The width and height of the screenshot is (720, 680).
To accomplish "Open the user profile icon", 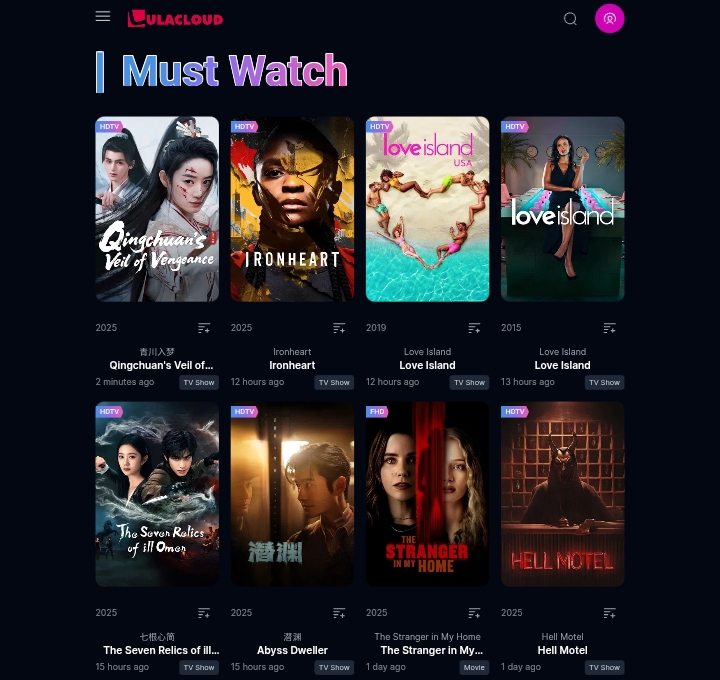I will point(609,18).
